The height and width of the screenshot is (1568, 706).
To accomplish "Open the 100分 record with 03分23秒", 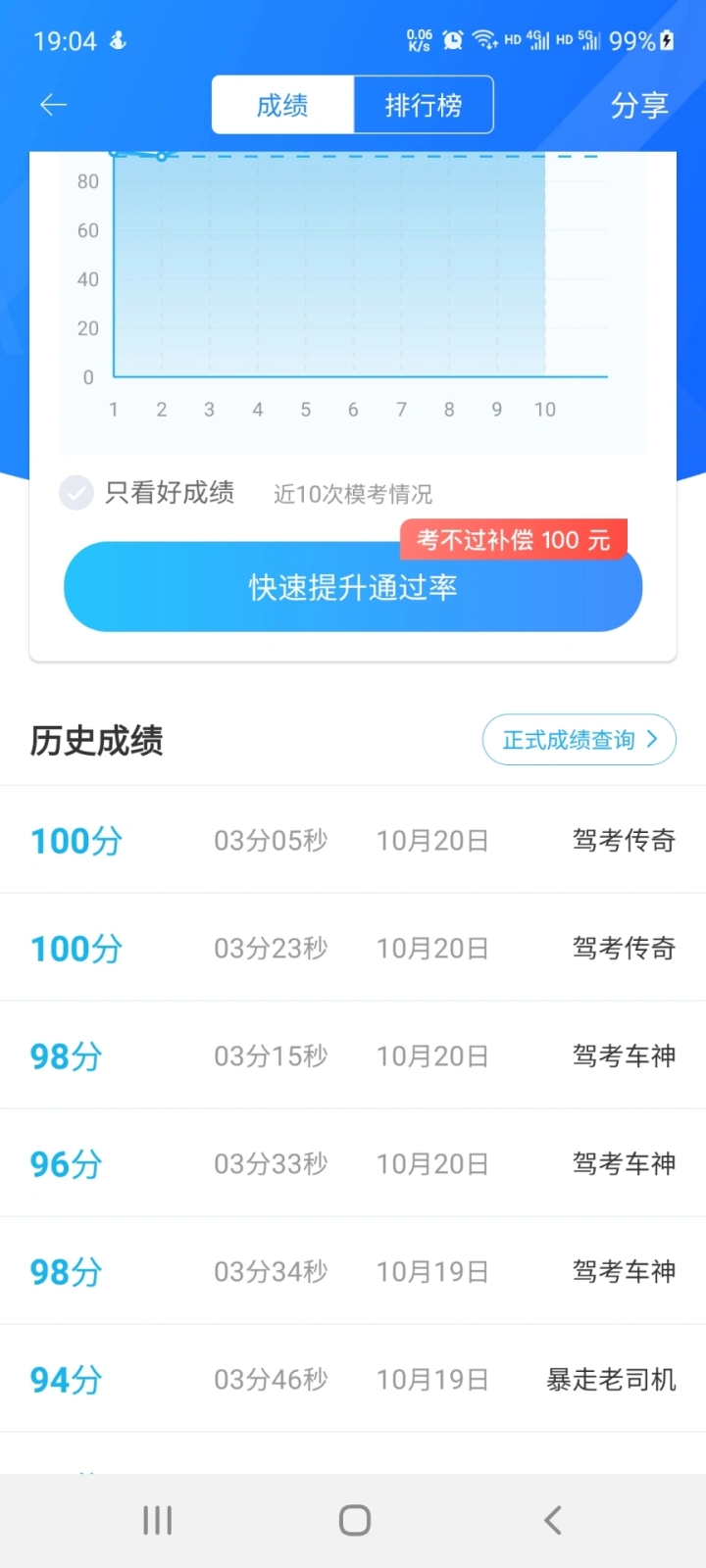I will point(353,948).
